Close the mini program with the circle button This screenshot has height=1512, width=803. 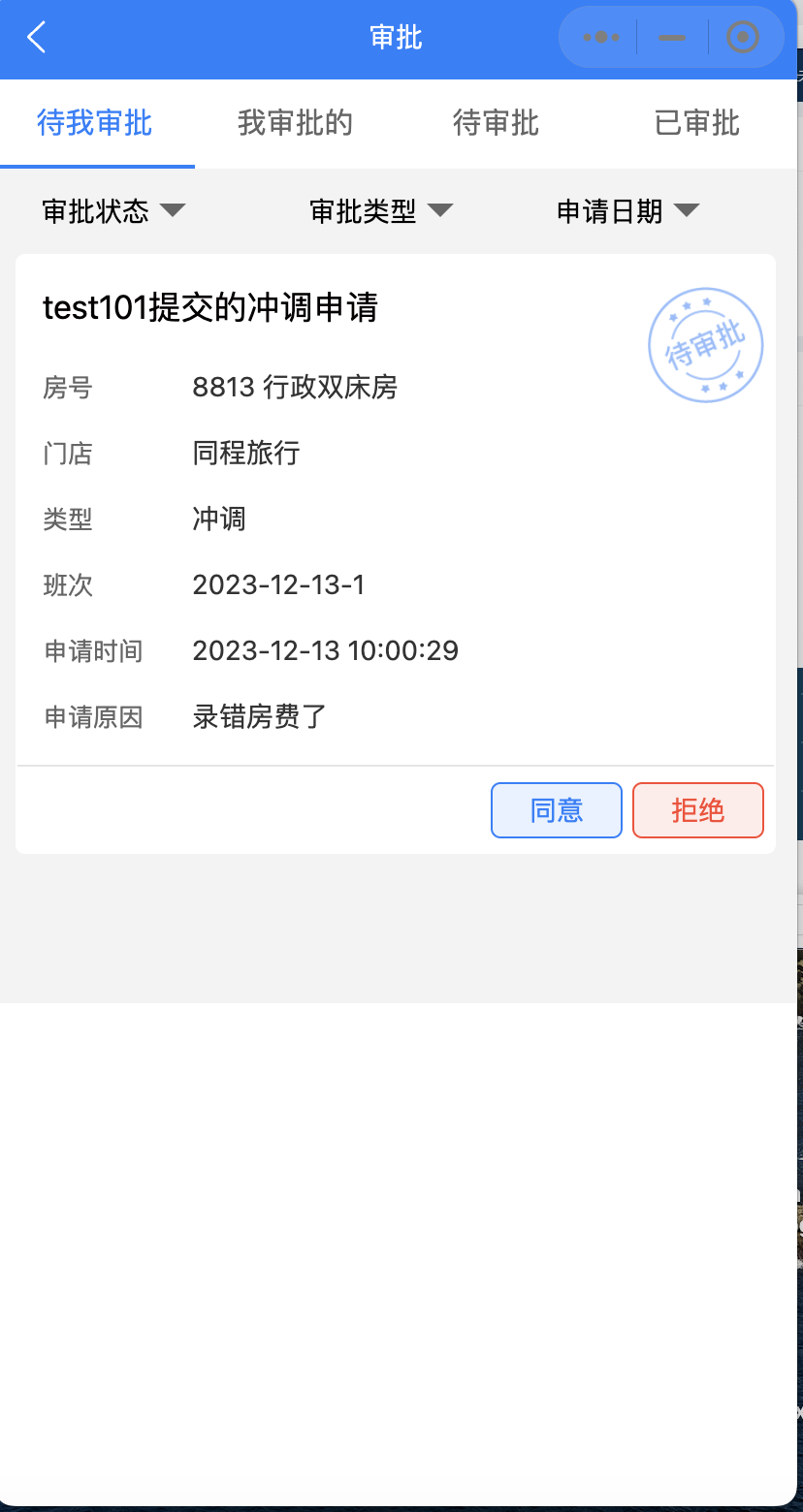[x=743, y=38]
